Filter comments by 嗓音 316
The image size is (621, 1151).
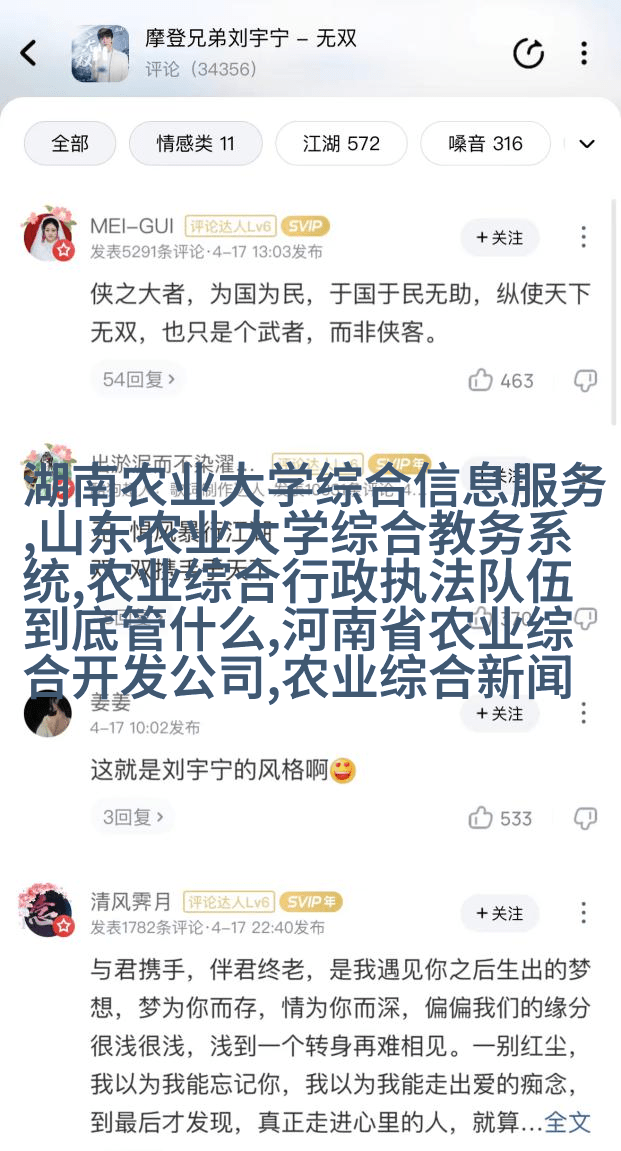tap(485, 143)
